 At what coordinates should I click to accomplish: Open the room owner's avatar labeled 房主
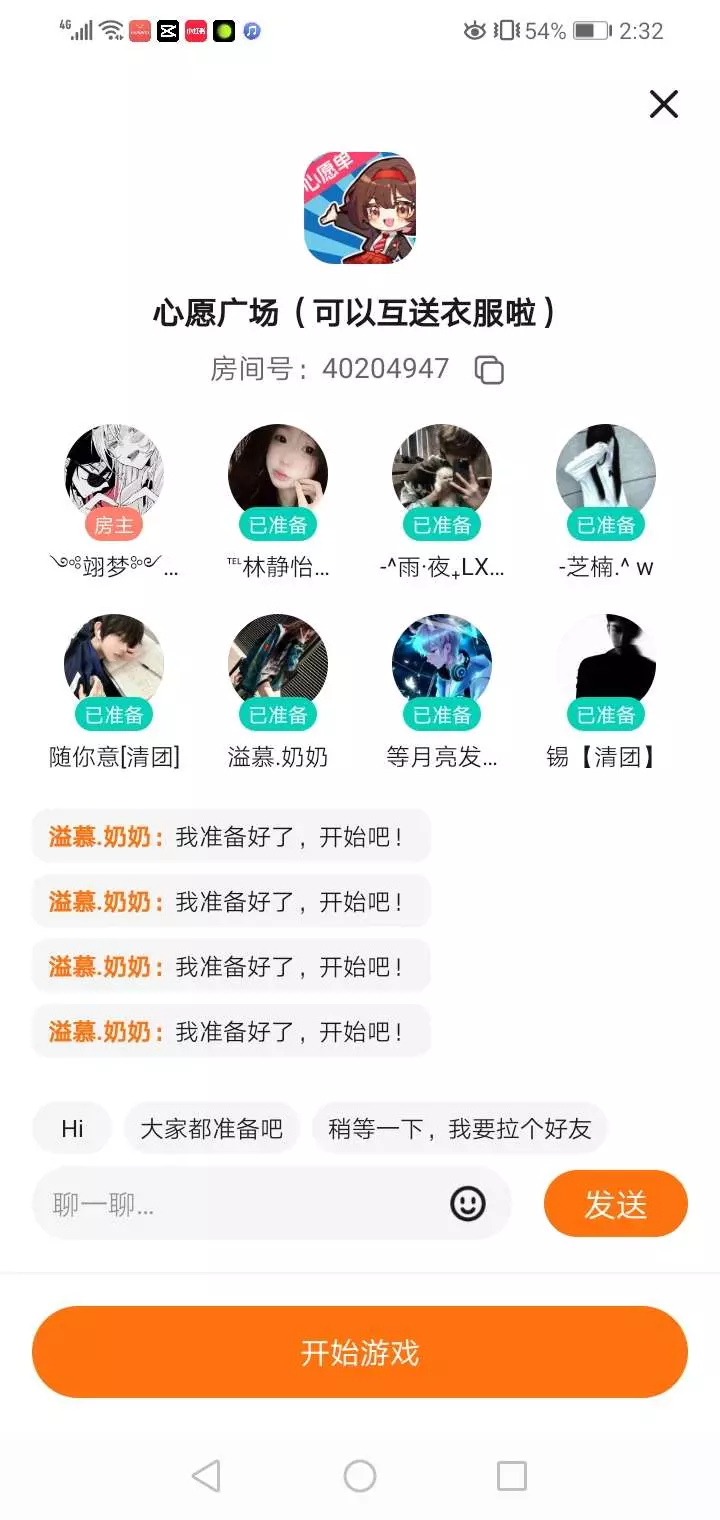114,474
